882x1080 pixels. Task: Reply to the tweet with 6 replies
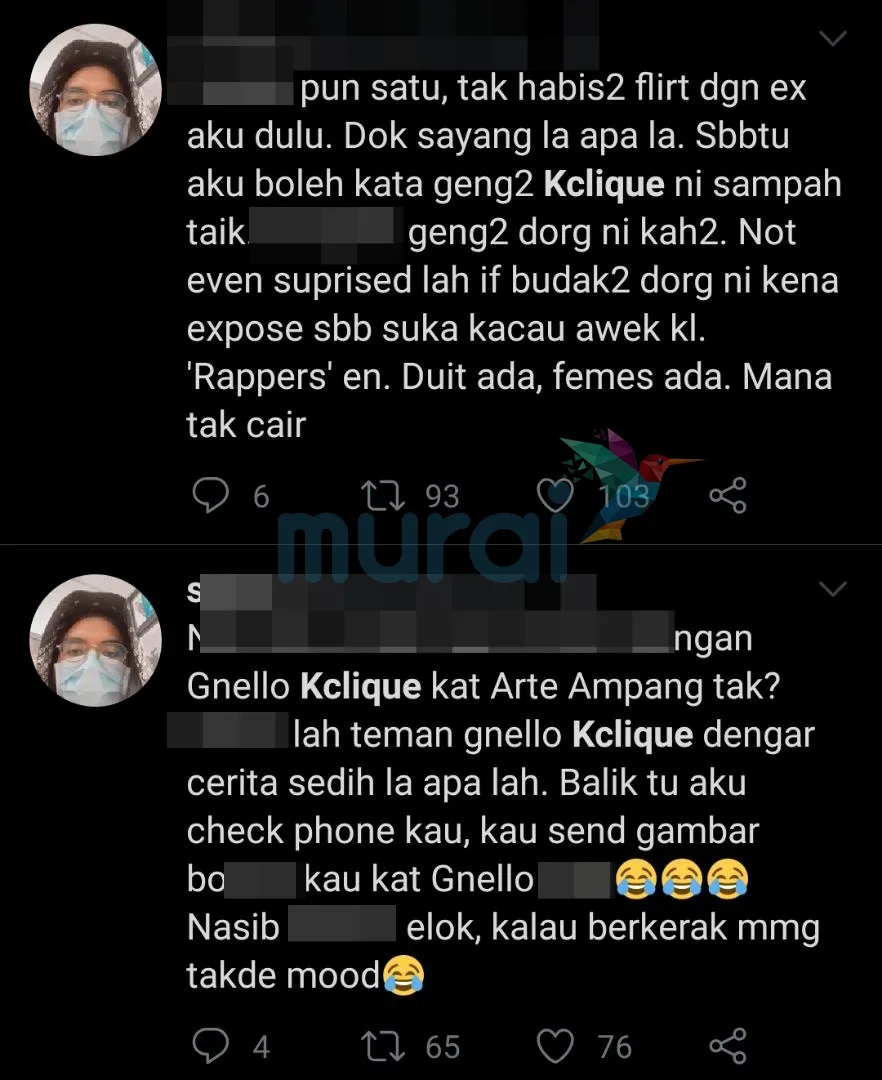click(210, 495)
